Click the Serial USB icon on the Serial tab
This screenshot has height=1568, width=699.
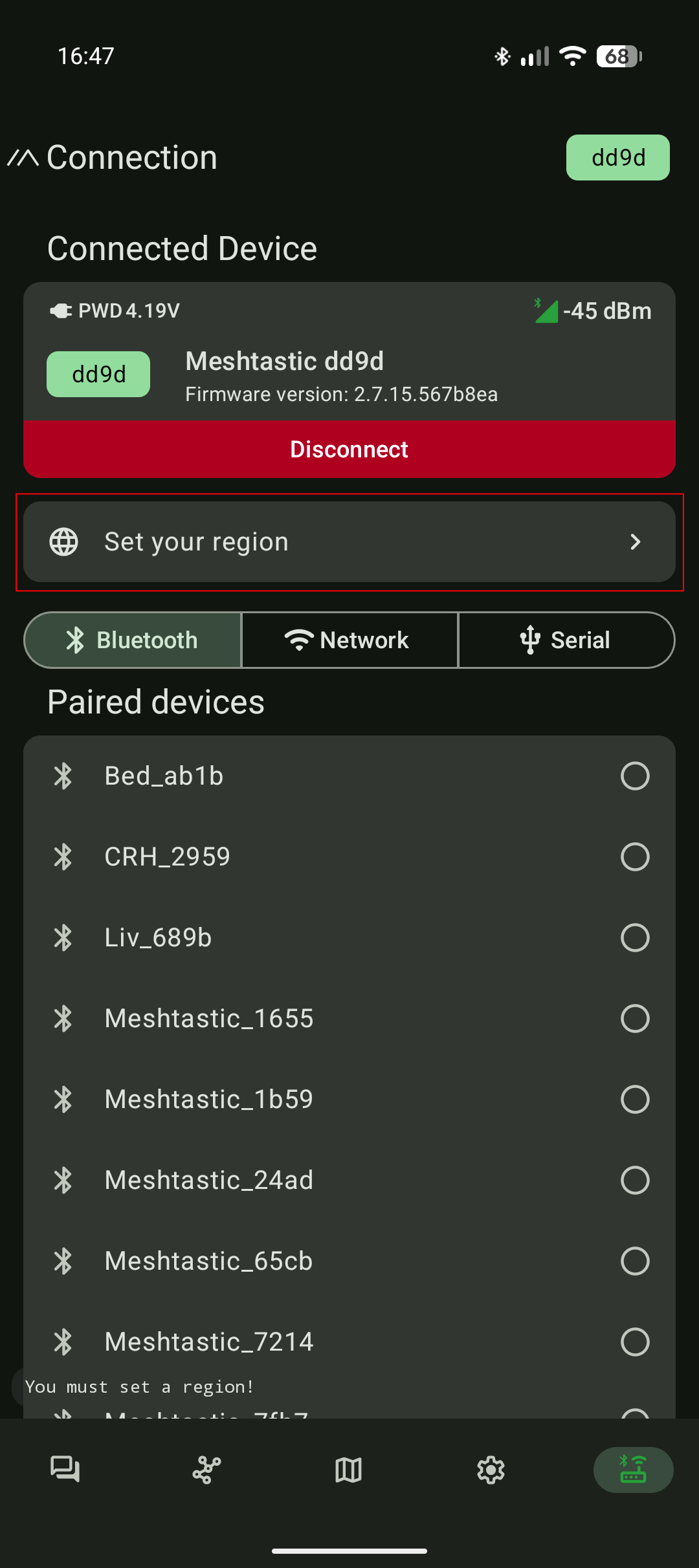pyautogui.click(x=530, y=640)
